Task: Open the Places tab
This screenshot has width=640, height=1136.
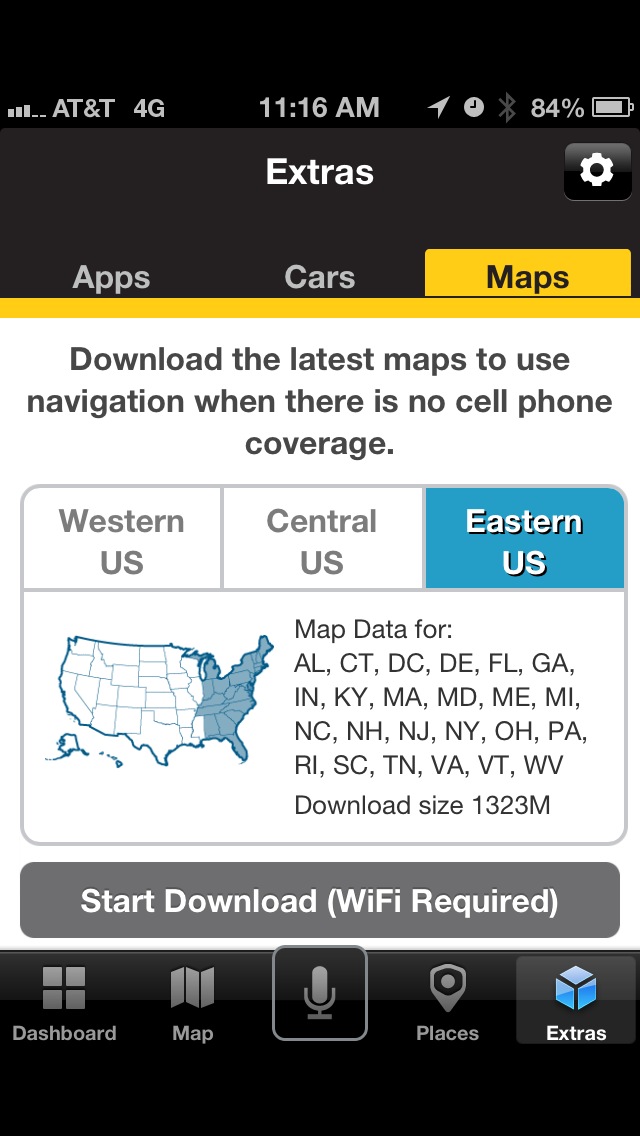Action: click(447, 1003)
